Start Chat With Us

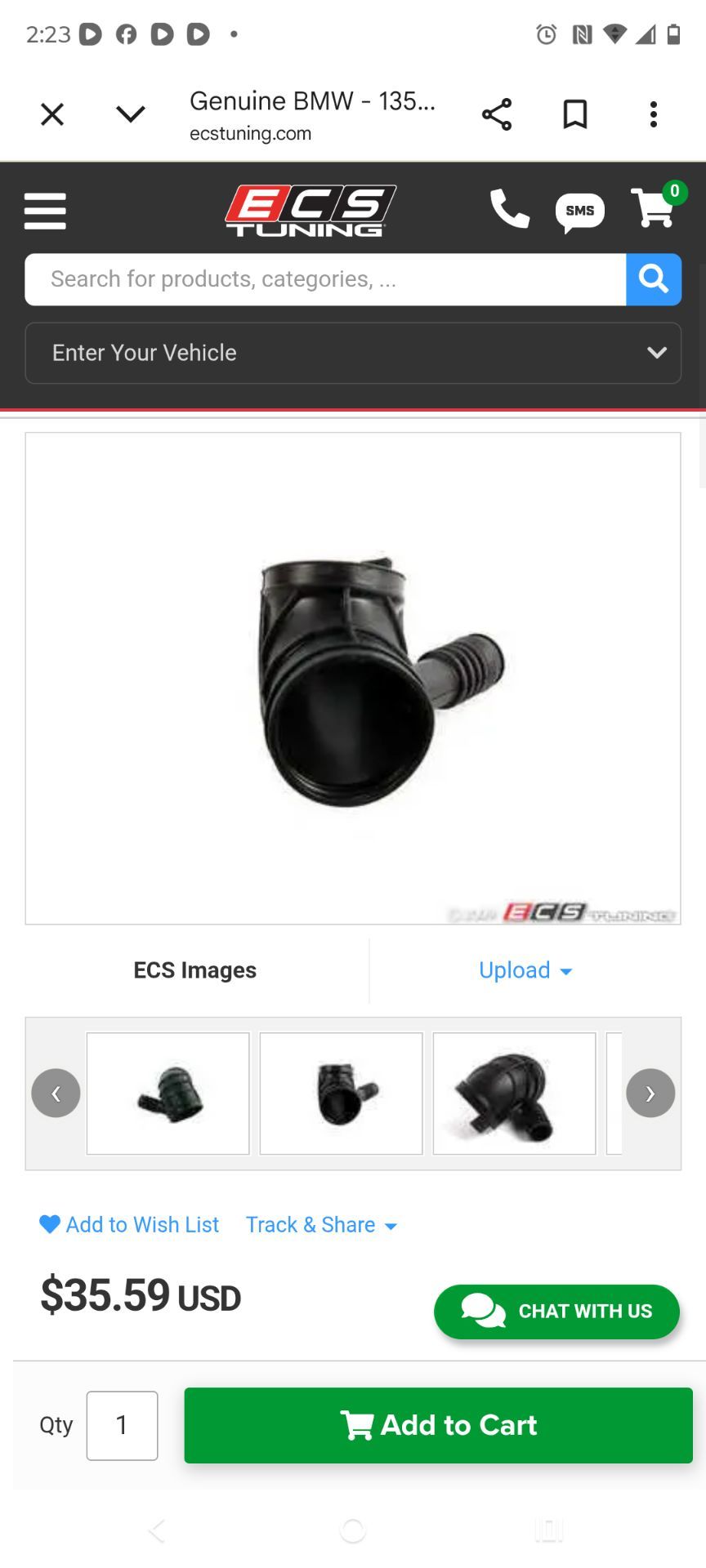556,1312
